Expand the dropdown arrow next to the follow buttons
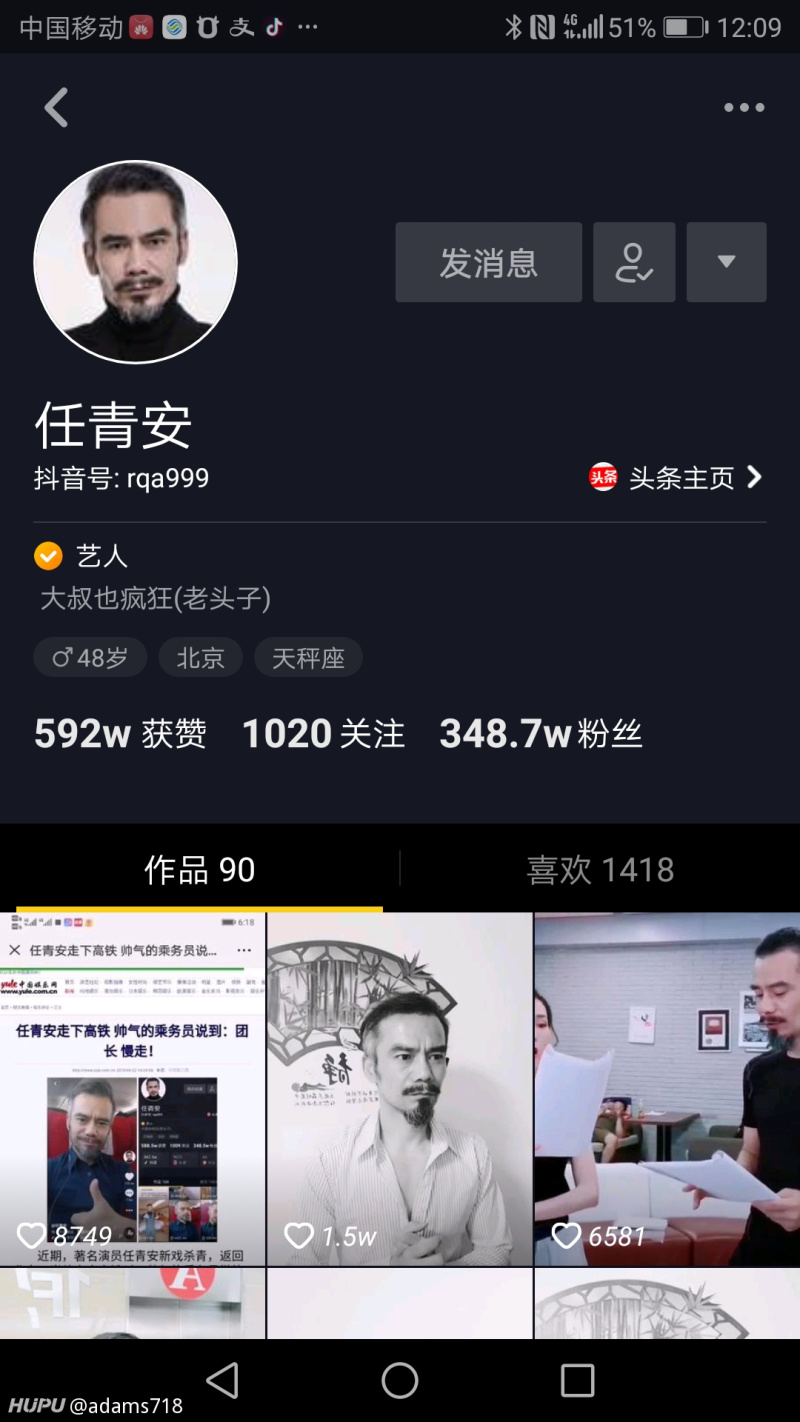 coord(726,262)
